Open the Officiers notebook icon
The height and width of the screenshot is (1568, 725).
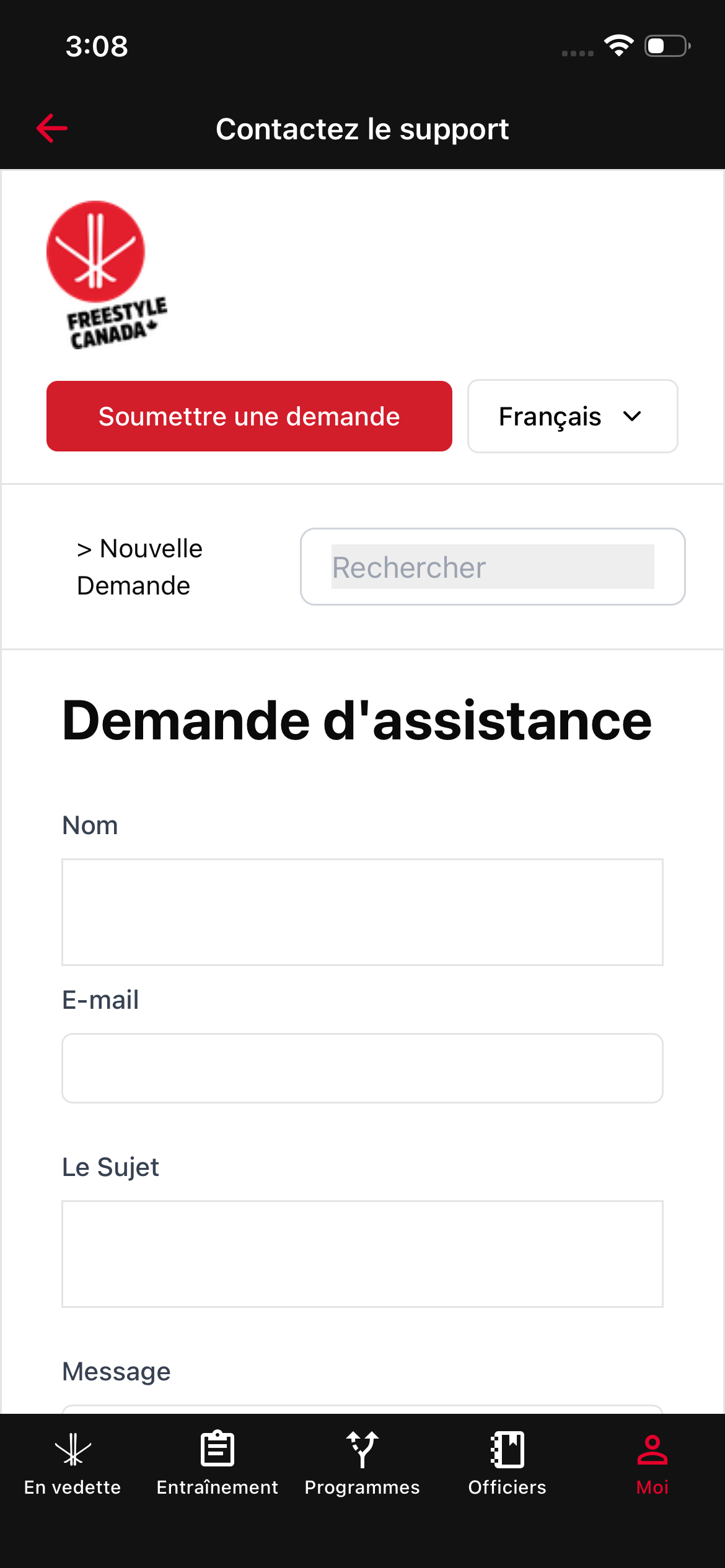507,1449
